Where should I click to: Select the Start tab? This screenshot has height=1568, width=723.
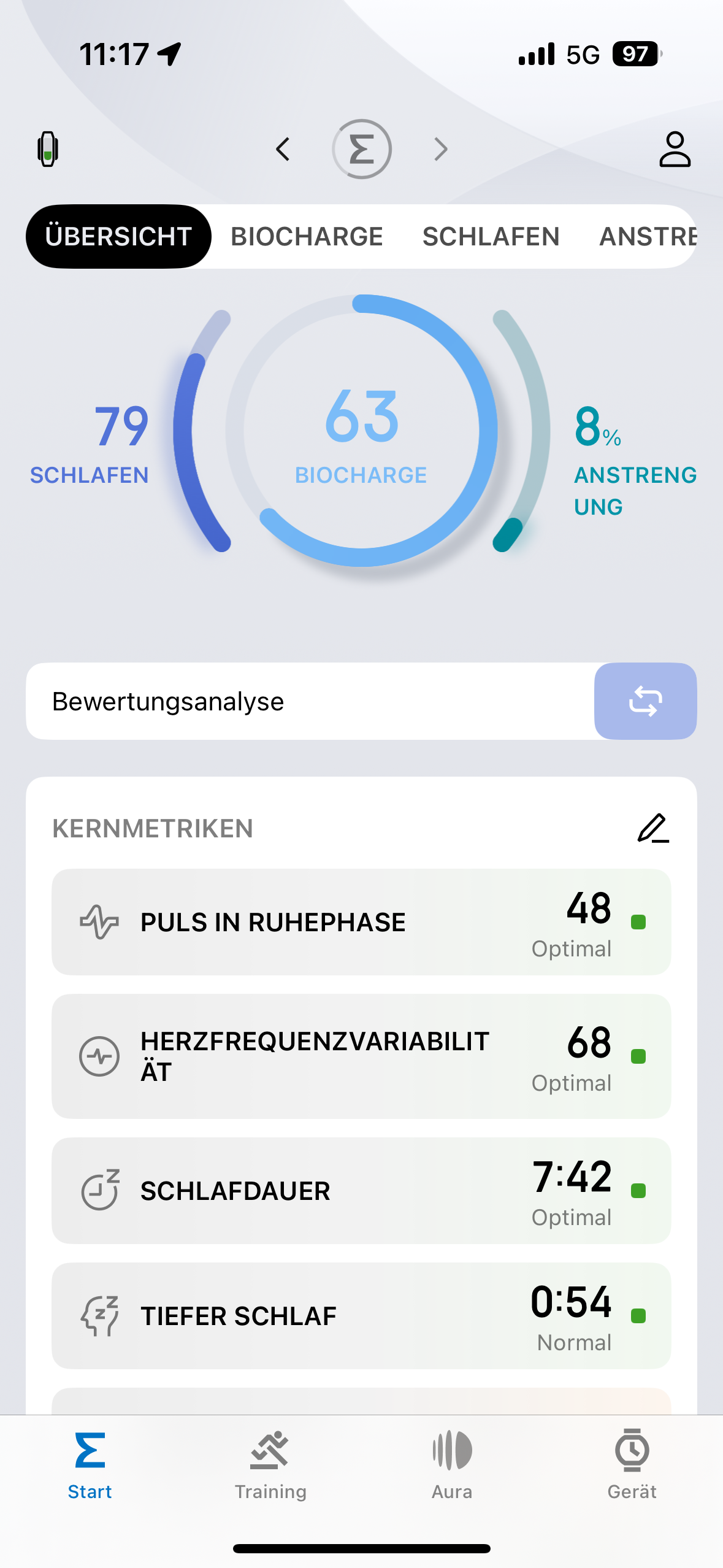[x=90, y=1466]
